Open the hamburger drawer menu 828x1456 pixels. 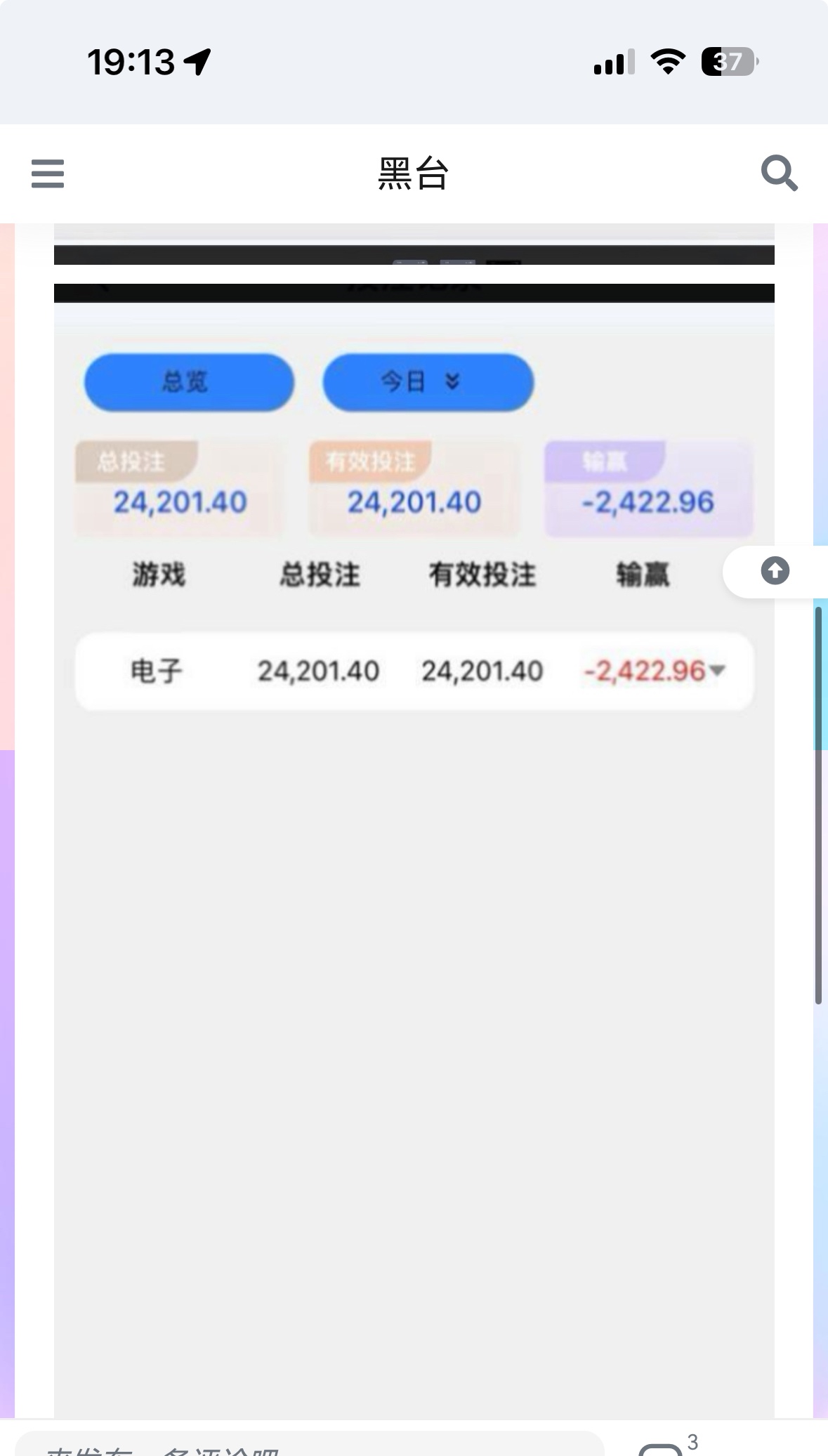coord(48,173)
